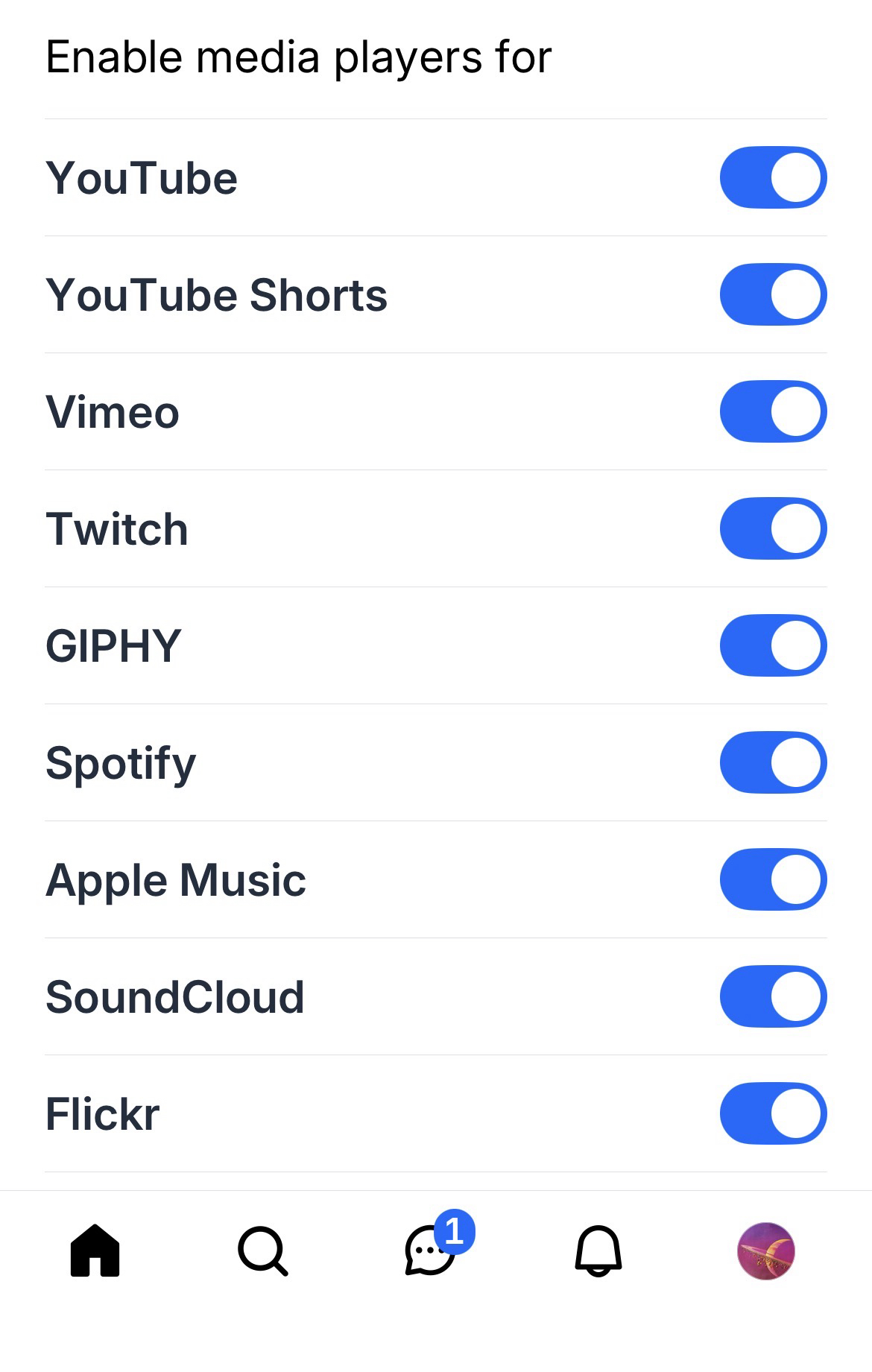Open the profile avatar tab

[x=765, y=1251]
